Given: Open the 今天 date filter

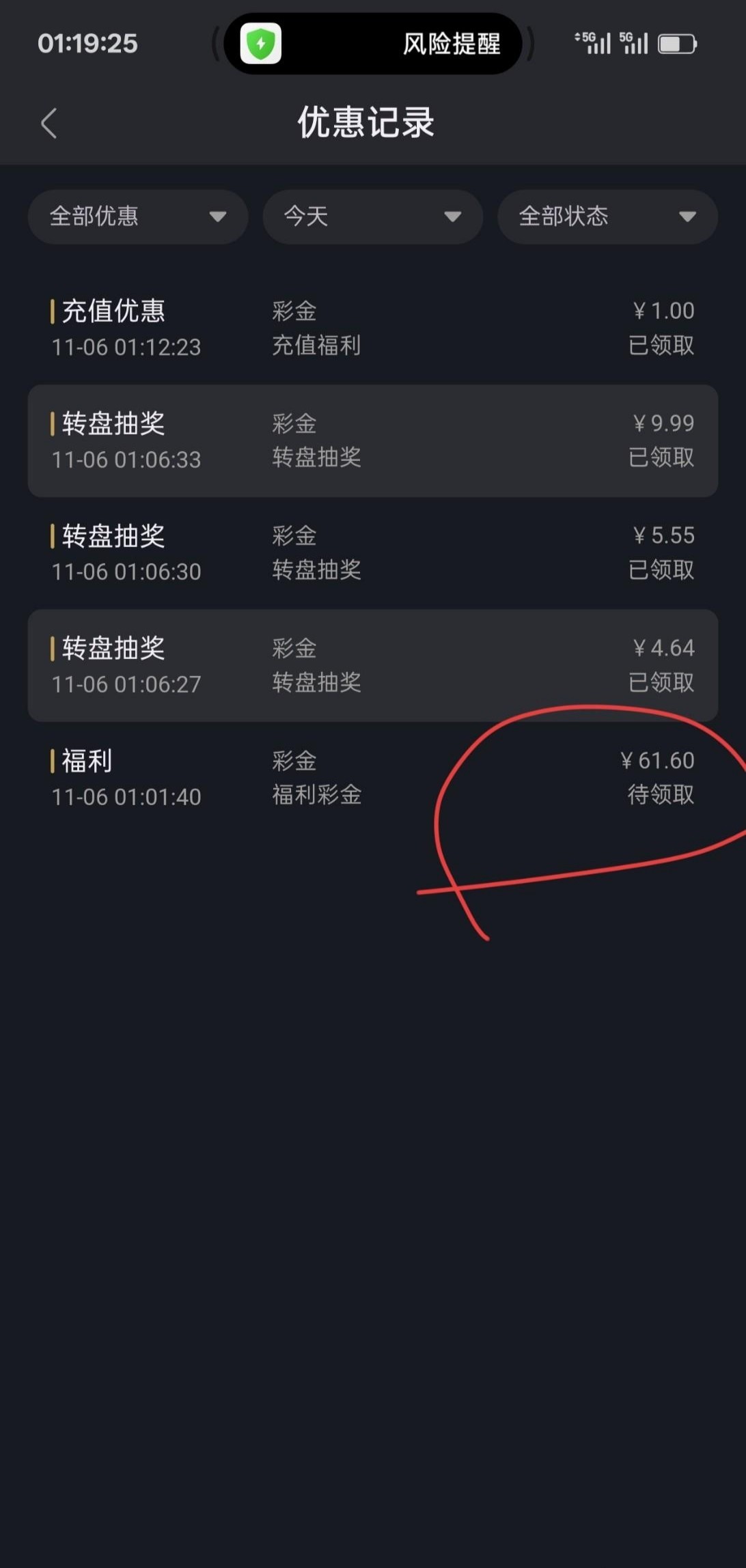Looking at the screenshot, I should click(372, 216).
